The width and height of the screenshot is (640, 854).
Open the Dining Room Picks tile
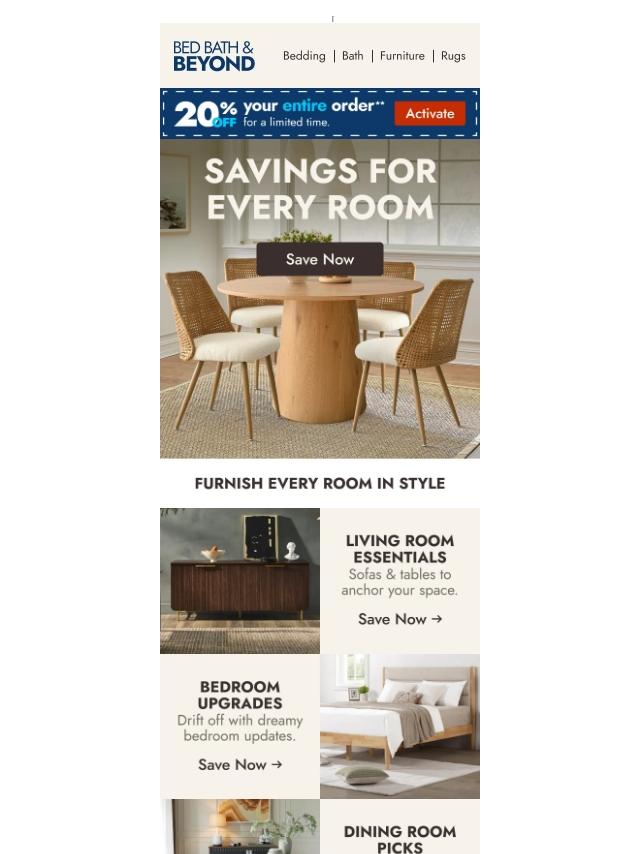(400, 827)
